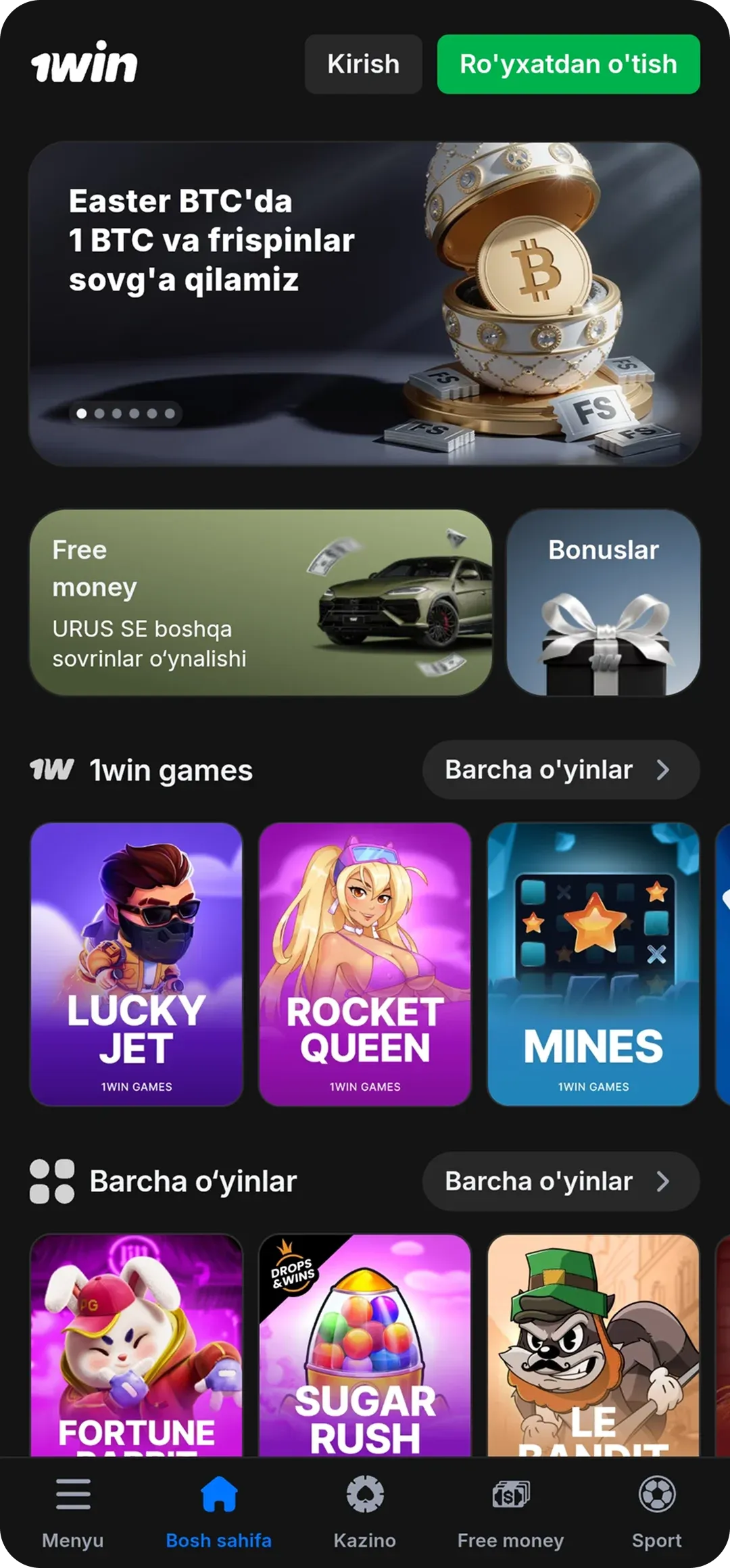Expand Barcha o'yinlar in the 1win games section
The width and height of the screenshot is (730, 1568).
[x=560, y=769]
